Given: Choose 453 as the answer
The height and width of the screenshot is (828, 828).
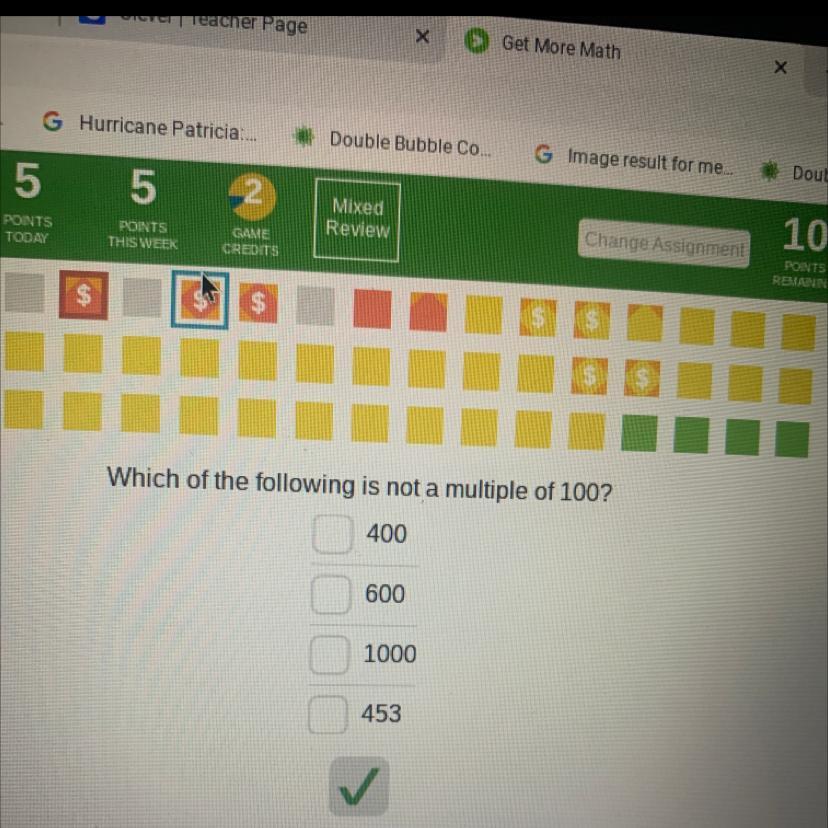Looking at the screenshot, I should click(x=328, y=714).
